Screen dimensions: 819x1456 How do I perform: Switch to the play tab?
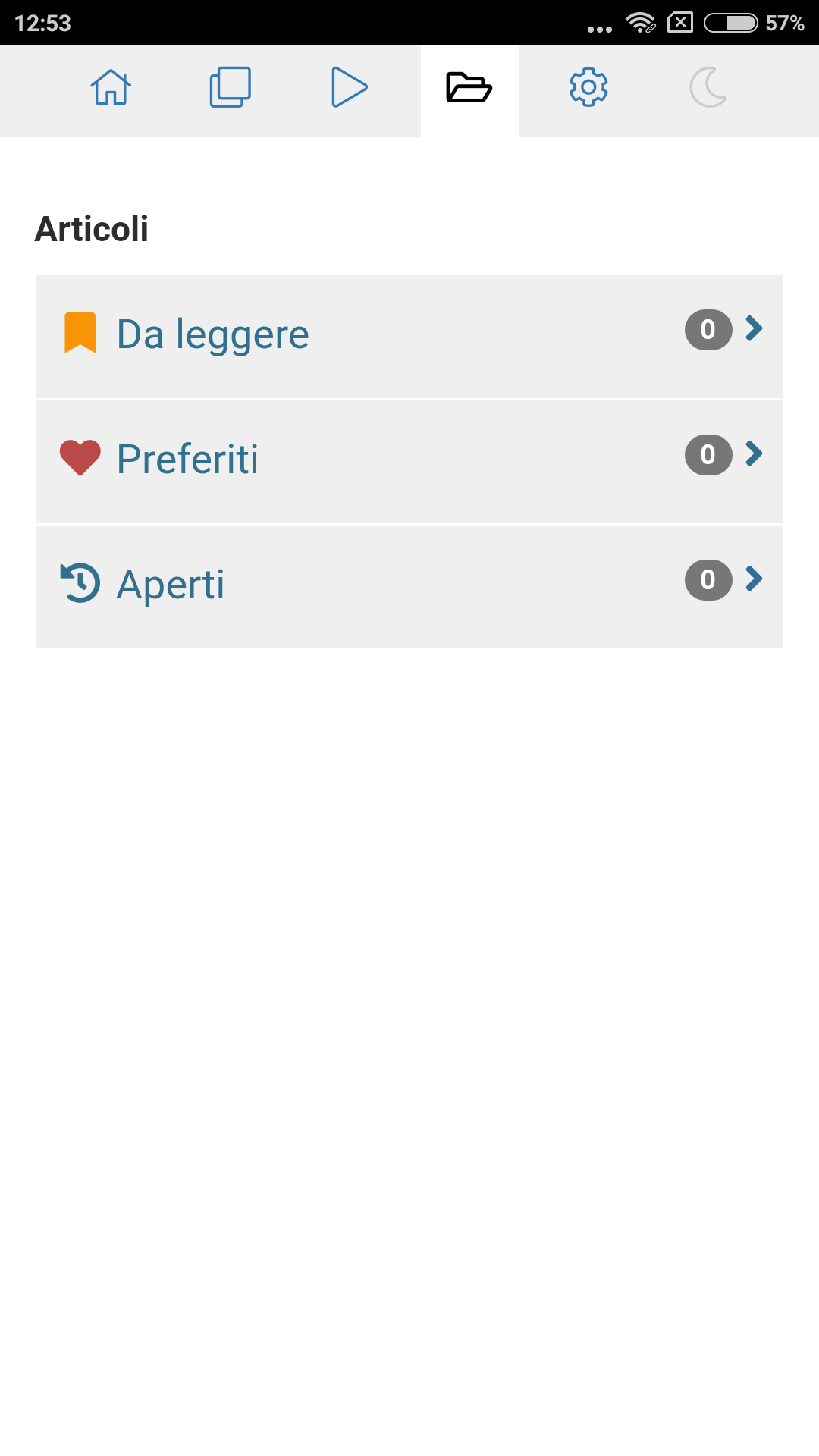[350, 88]
